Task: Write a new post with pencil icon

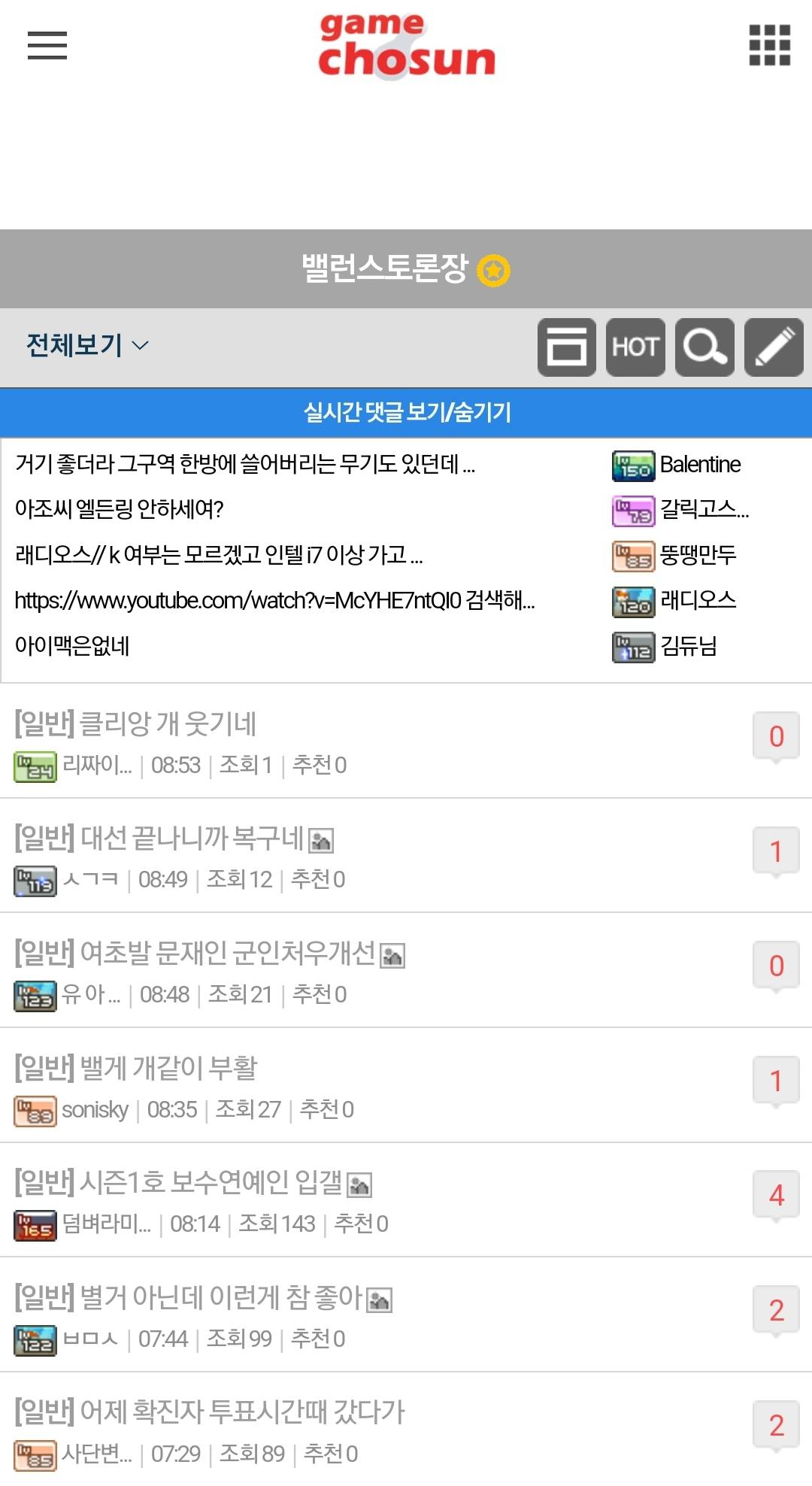Action: tap(774, 347)
